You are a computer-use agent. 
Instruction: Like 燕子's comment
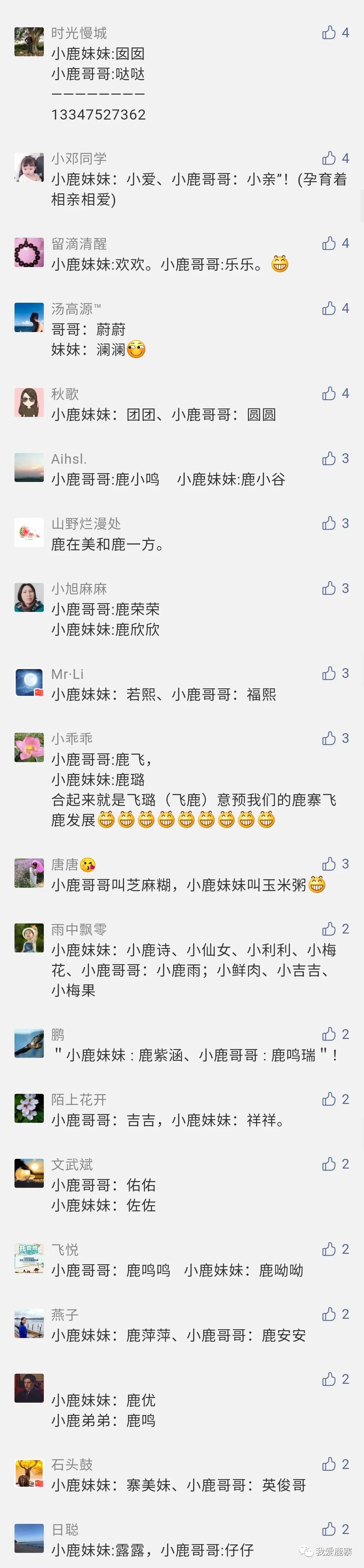pyautogui.click(x=329, y=1314)
